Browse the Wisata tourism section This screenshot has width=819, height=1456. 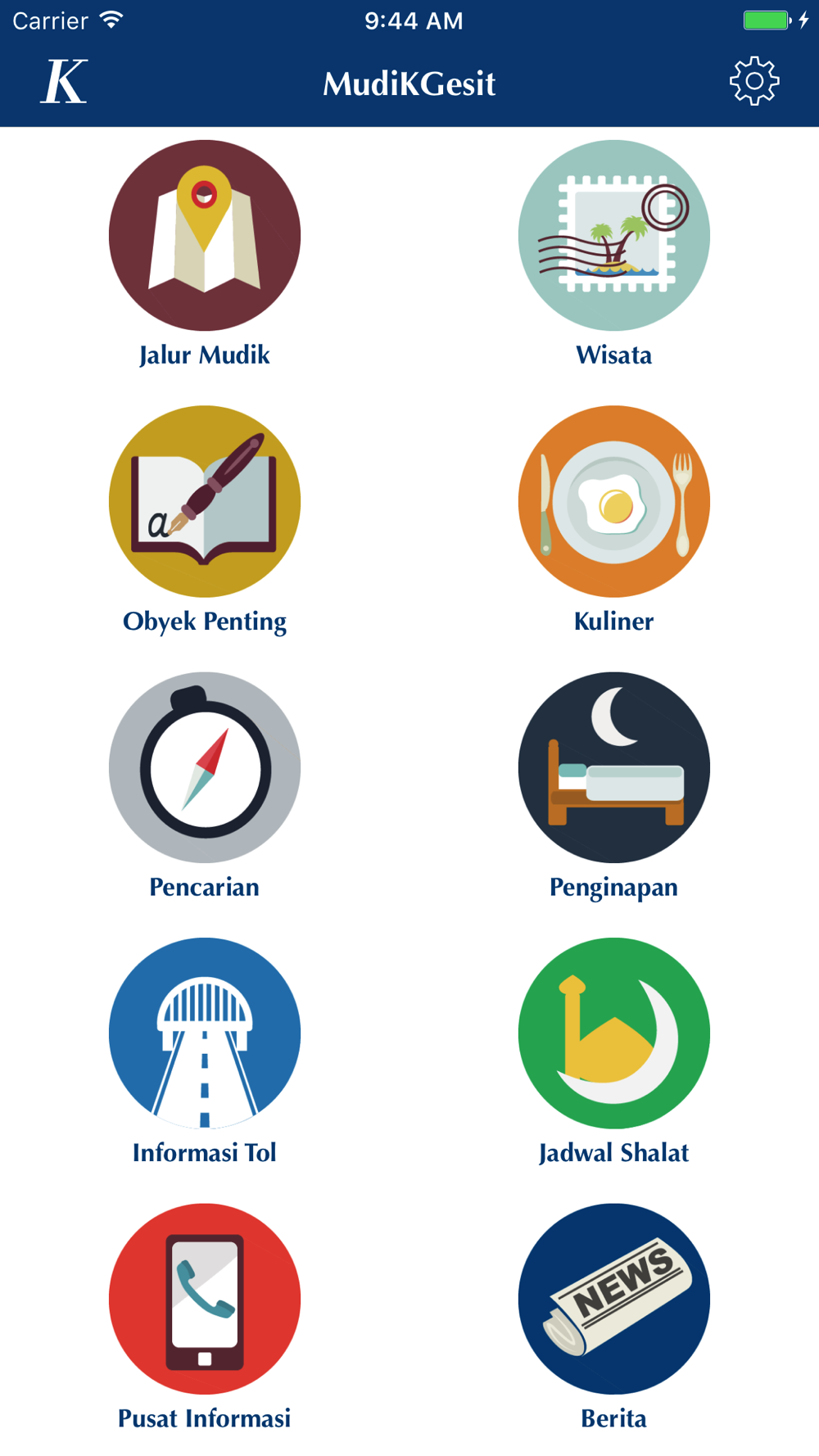coord(614,236)
